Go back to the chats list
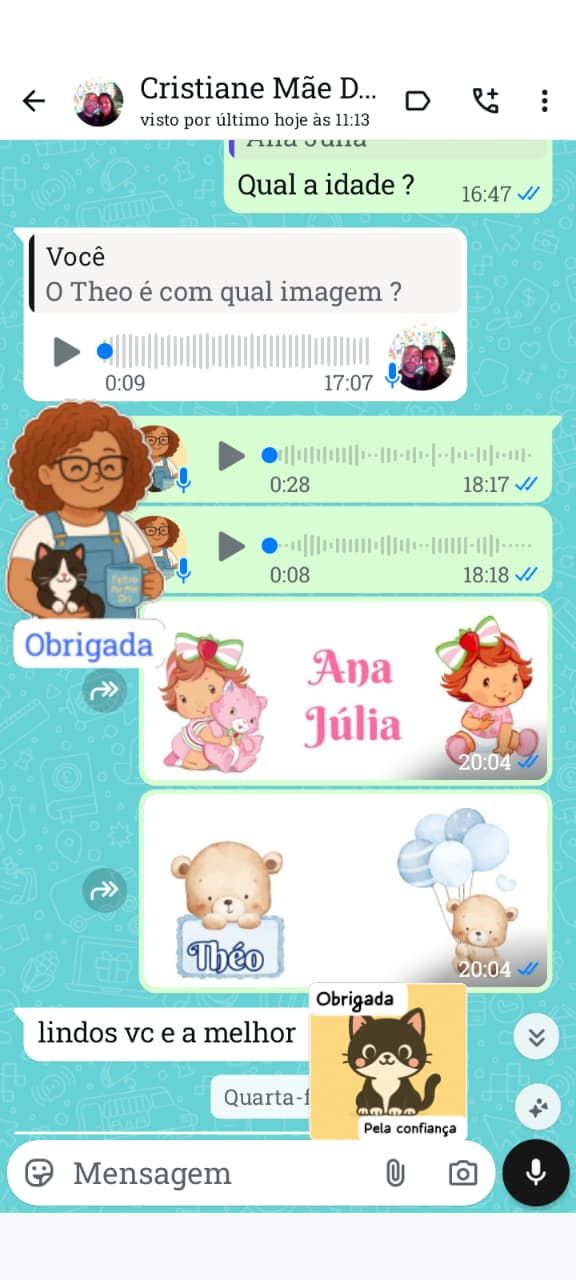 coord(34,100)
